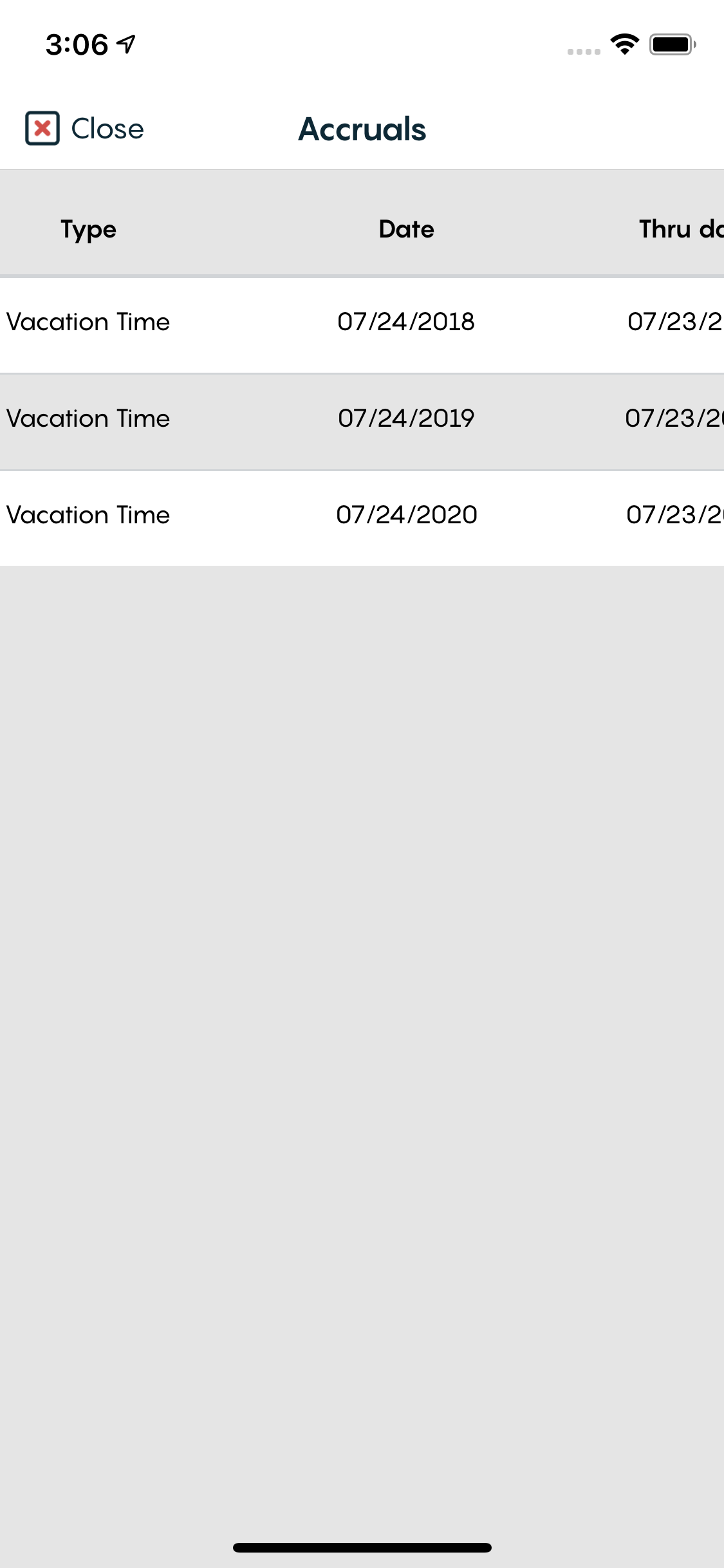Viewport: 724px width, 1568px height.
Task: Close the Accruals screen
Action: pyautogui.click(x=84, y=128)
